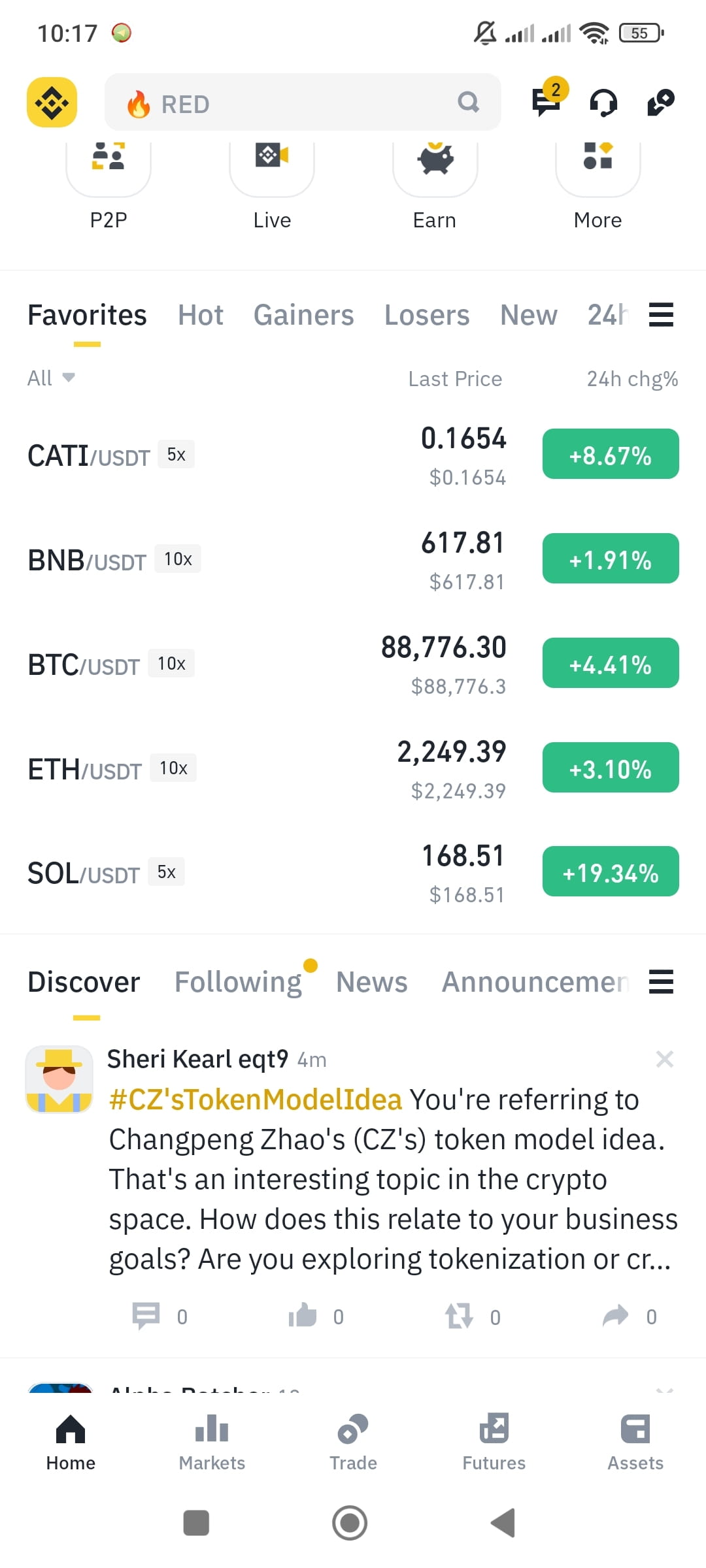
Task: Open the chat messages icon
Action: pos(545,103)
